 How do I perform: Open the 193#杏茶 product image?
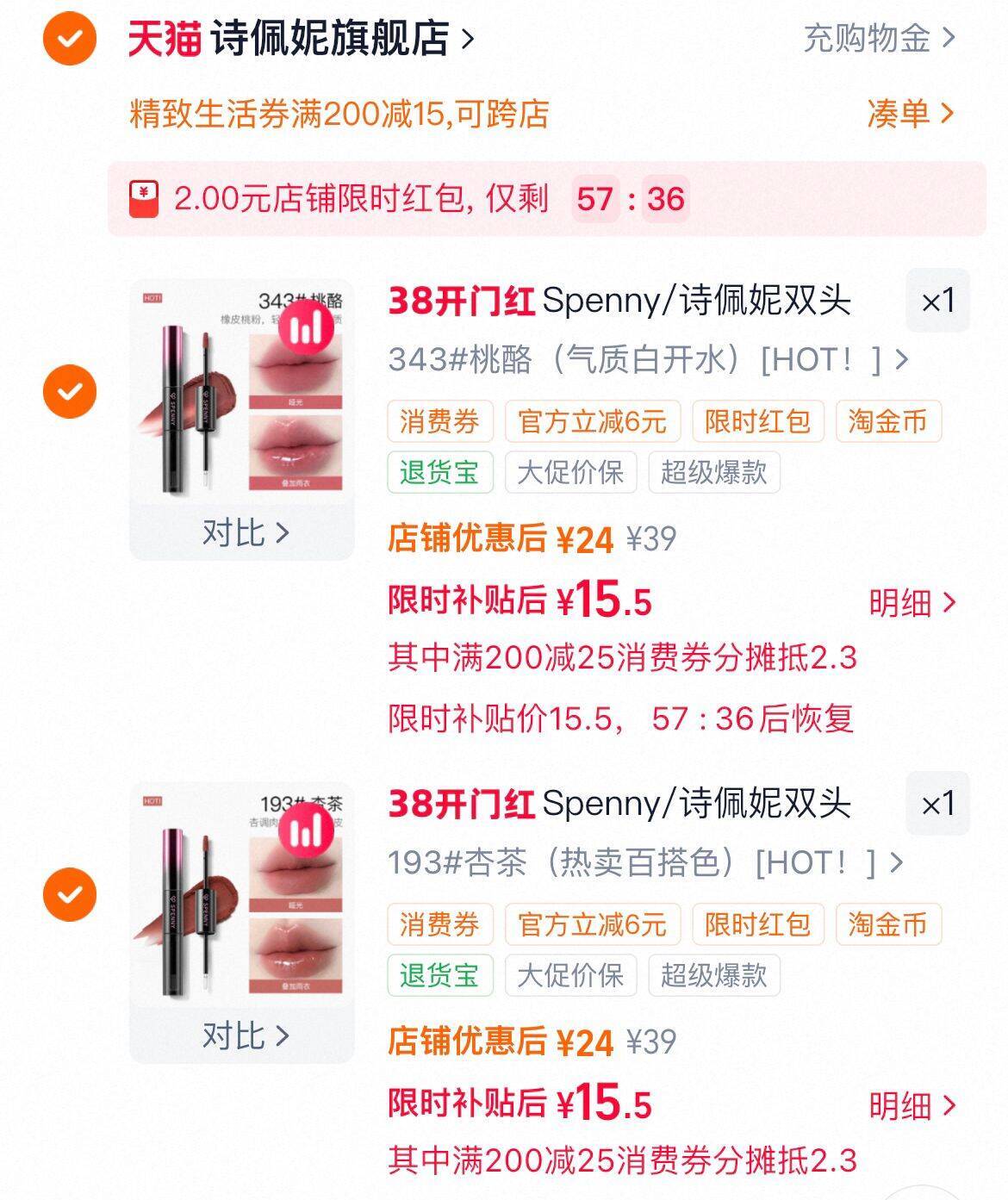tap(242, 894)
